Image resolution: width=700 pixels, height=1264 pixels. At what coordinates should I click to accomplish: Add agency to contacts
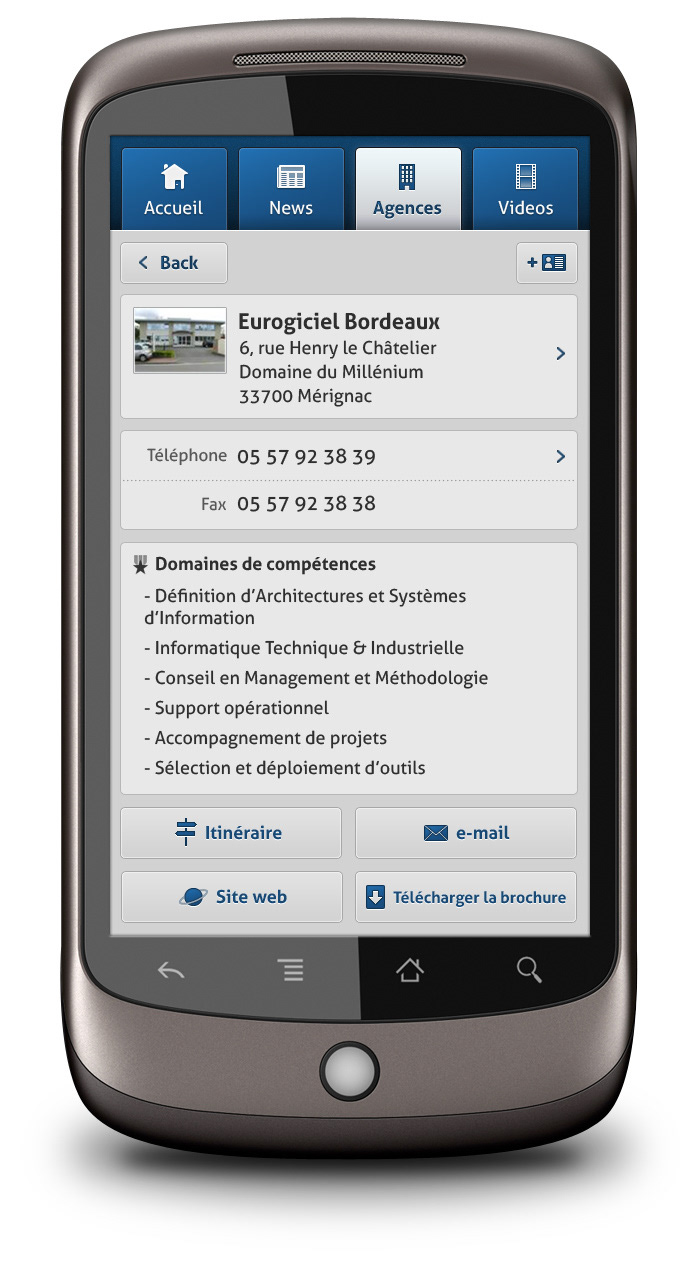click(547, 263)
